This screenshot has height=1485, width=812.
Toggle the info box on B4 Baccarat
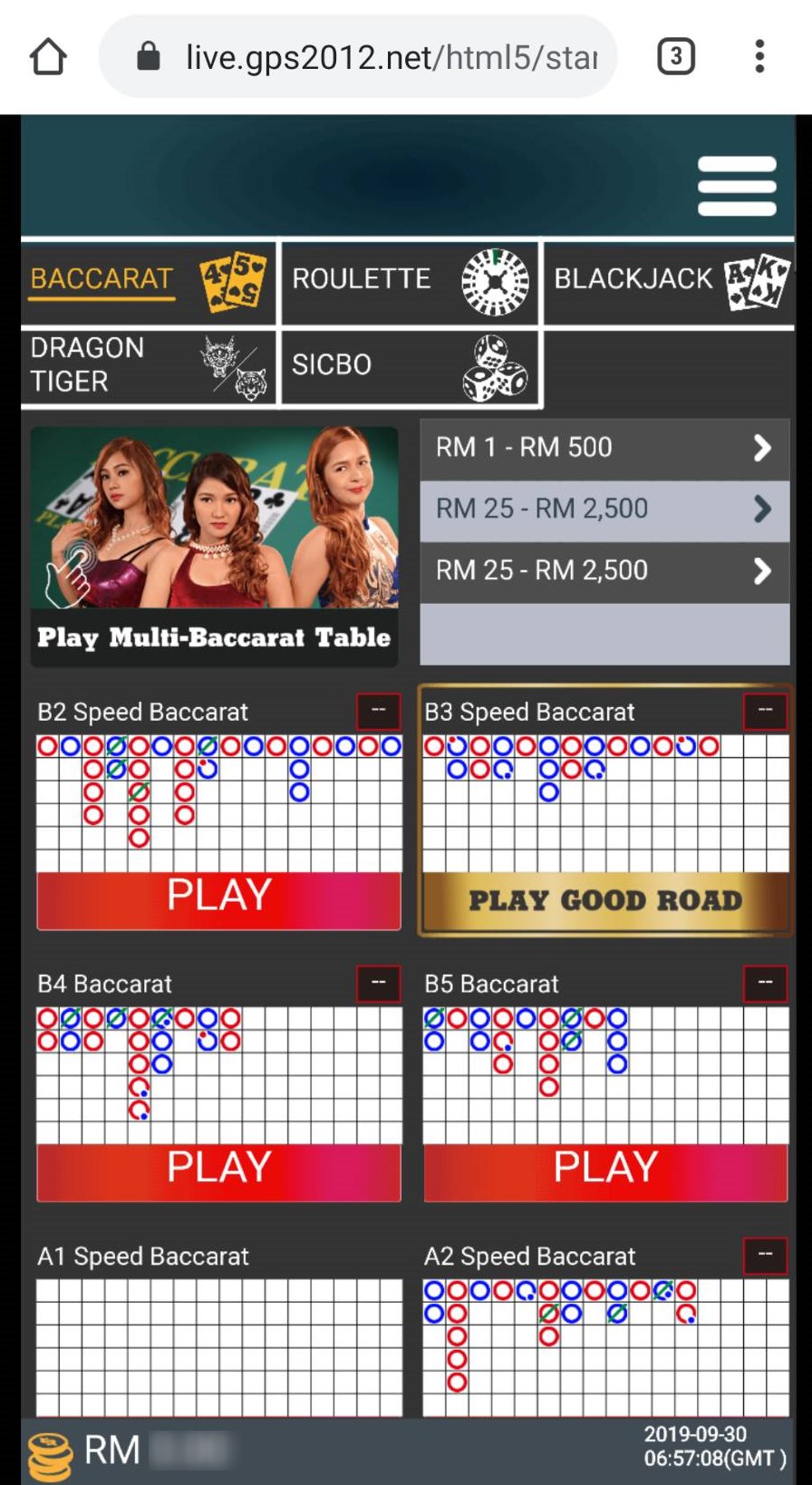pos(379,984)
